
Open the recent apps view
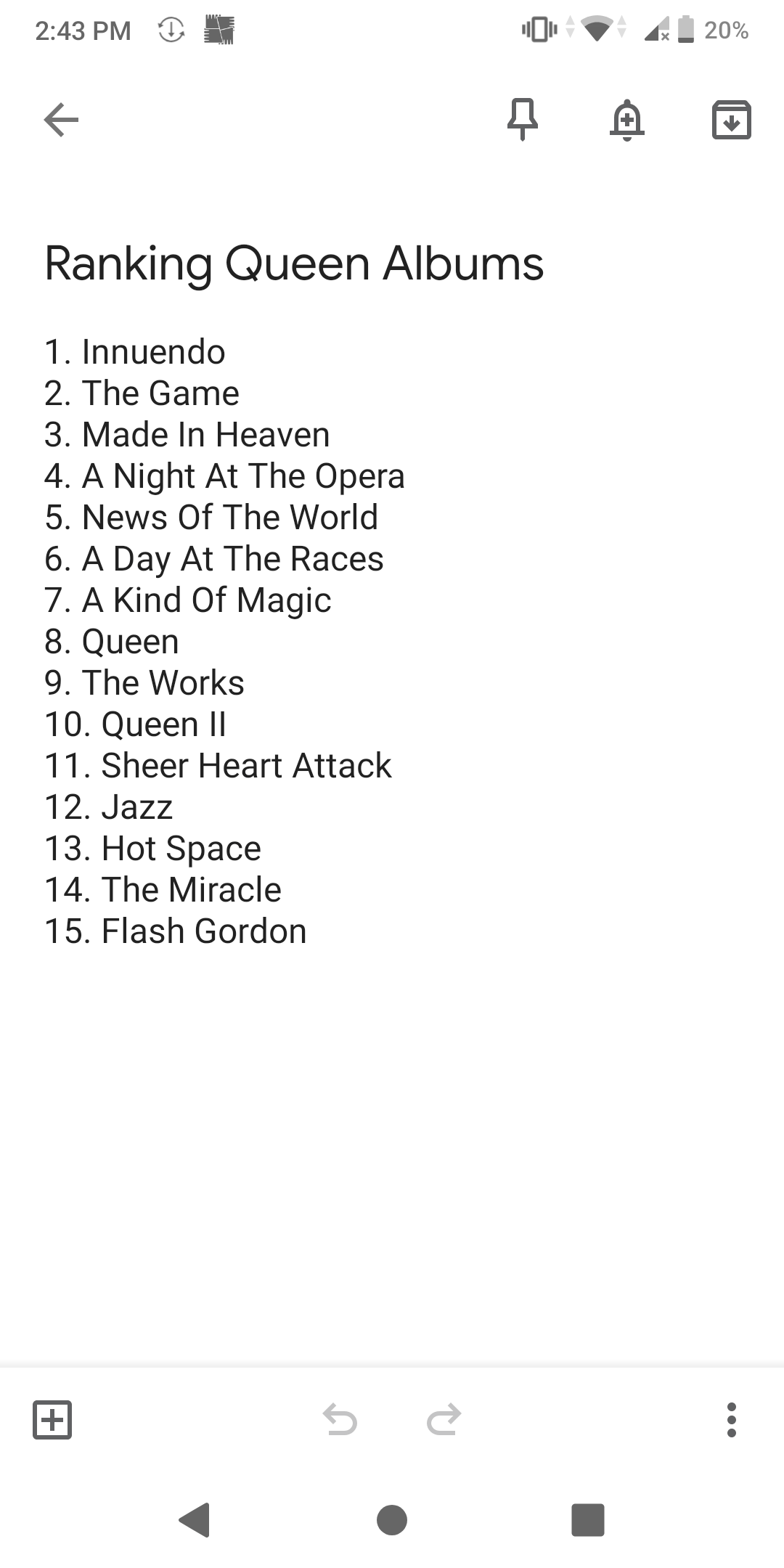click(x=588, y=1522)
